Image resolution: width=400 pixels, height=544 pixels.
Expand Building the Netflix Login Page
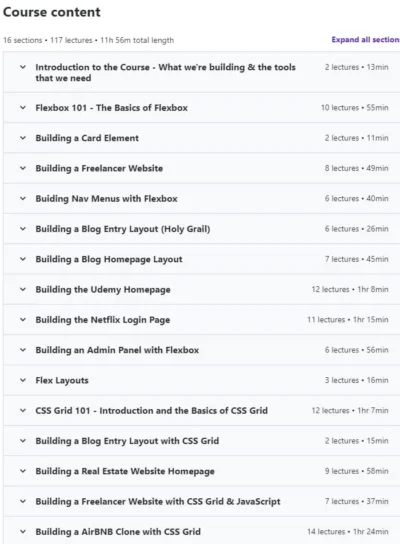(x=202, y=320)
